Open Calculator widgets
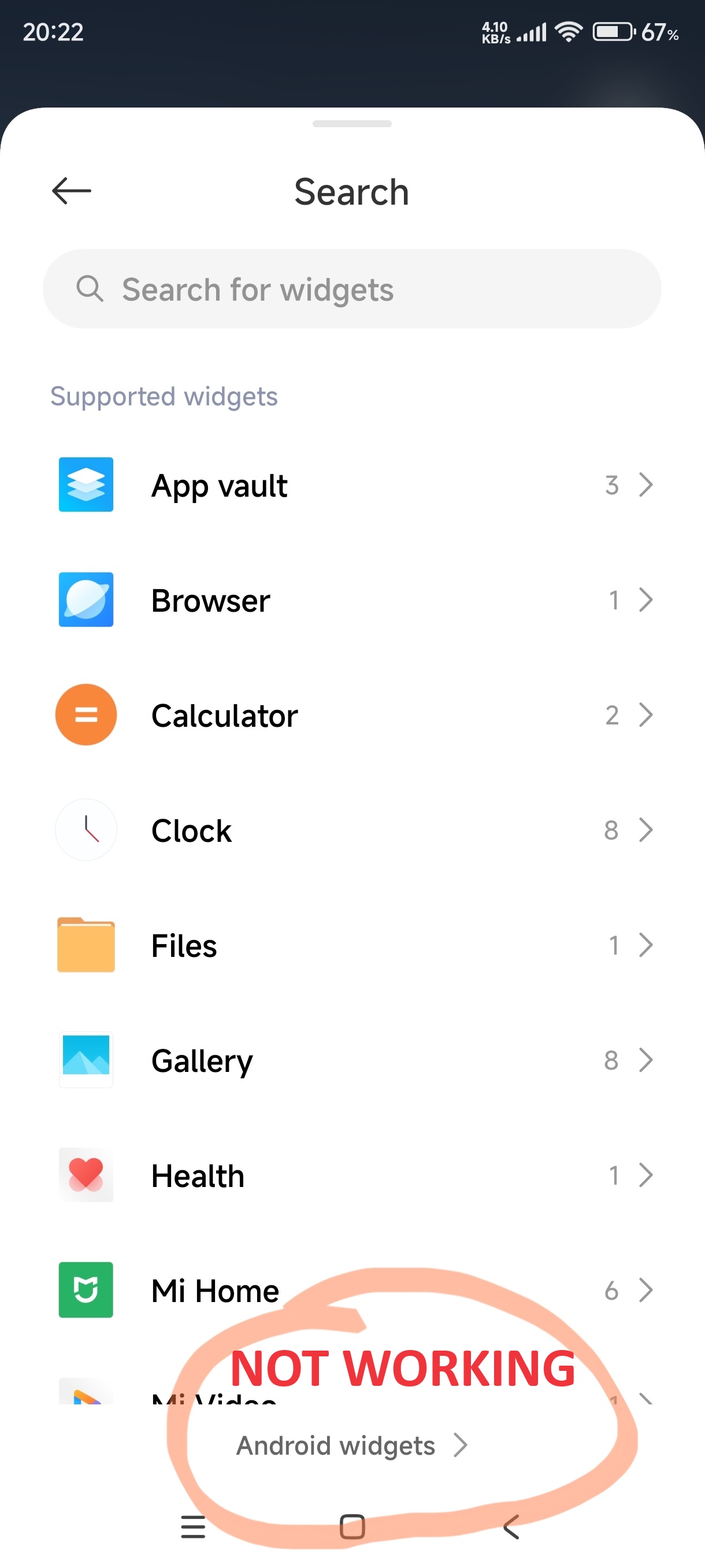This screenshot has width=705, height=1568. [351, 715]
